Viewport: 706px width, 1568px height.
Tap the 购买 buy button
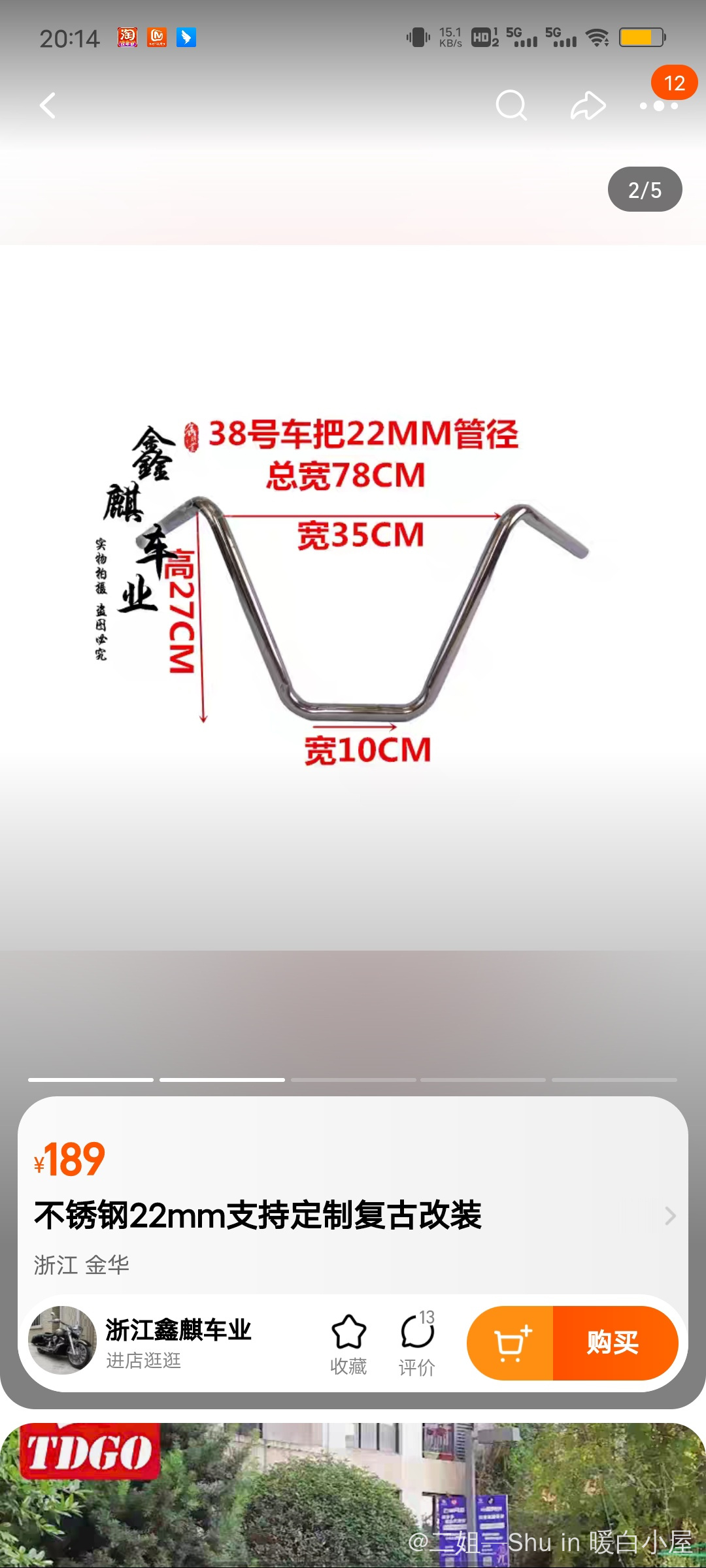tap(613, 1343)
